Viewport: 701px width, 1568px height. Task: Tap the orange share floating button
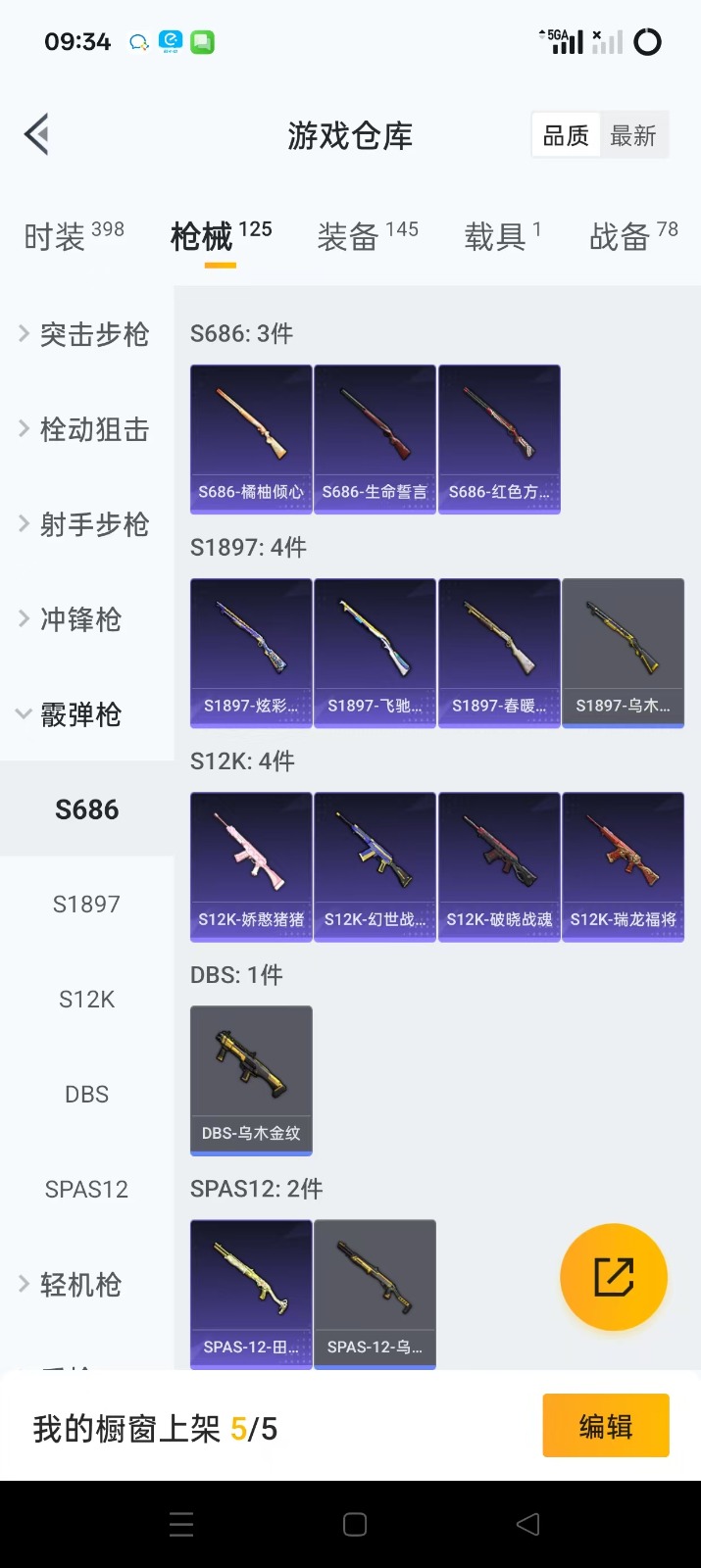tap(614, 1277)
